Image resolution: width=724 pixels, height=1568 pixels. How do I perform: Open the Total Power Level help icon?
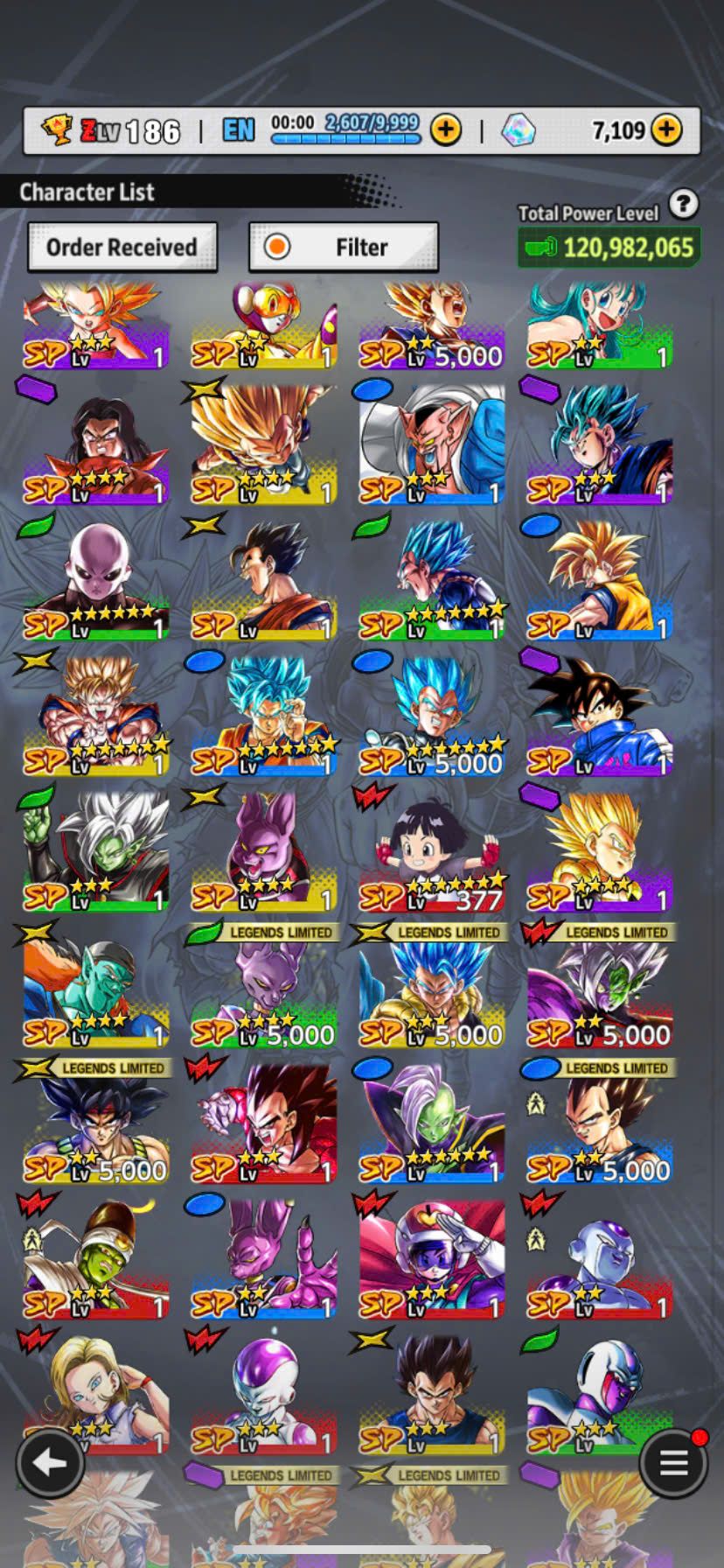(x=683, y=205)
